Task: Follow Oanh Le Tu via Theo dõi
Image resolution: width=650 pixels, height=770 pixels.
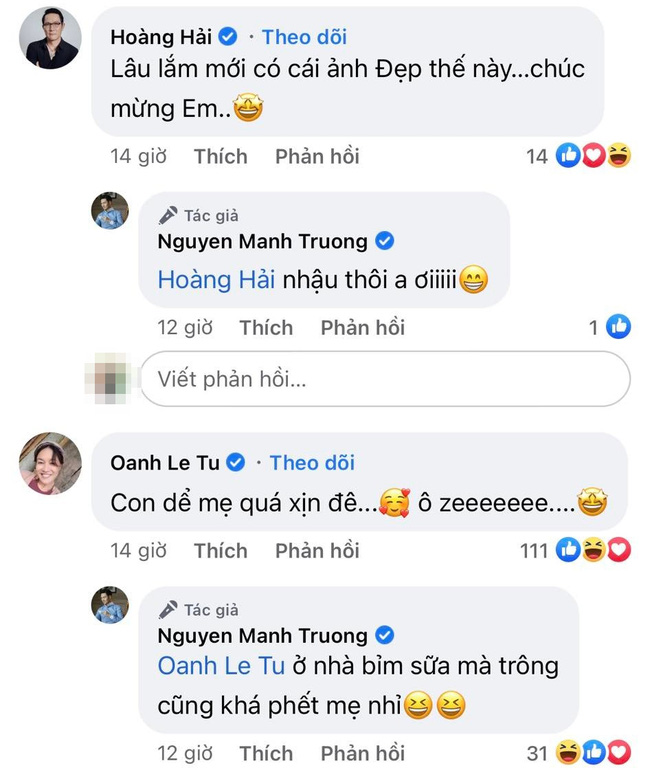Action: [x=311, y=462]
